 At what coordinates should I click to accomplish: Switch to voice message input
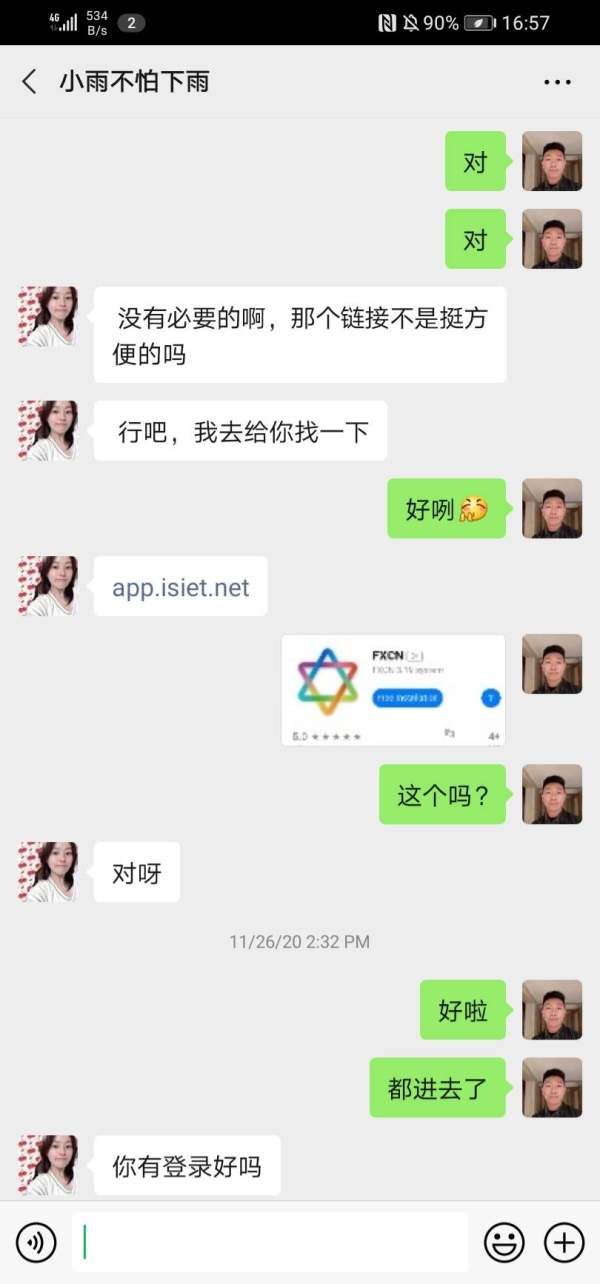click(37, 1243)
